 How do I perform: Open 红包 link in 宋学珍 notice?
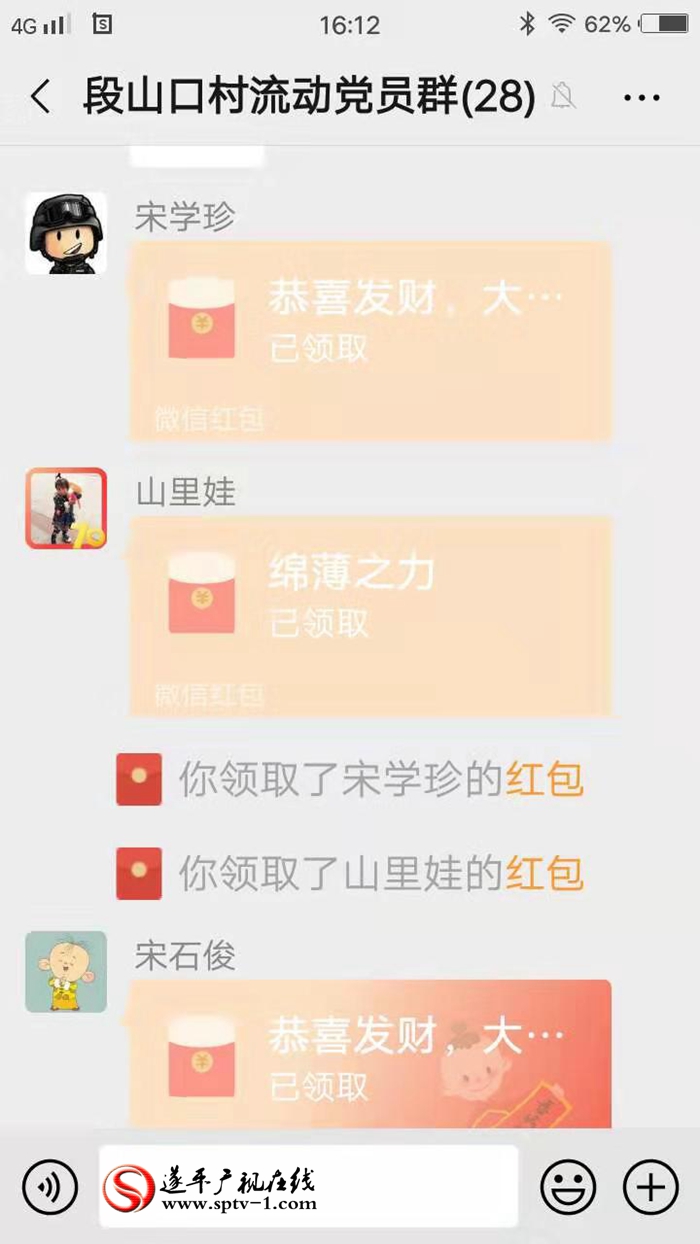[545, 780]
